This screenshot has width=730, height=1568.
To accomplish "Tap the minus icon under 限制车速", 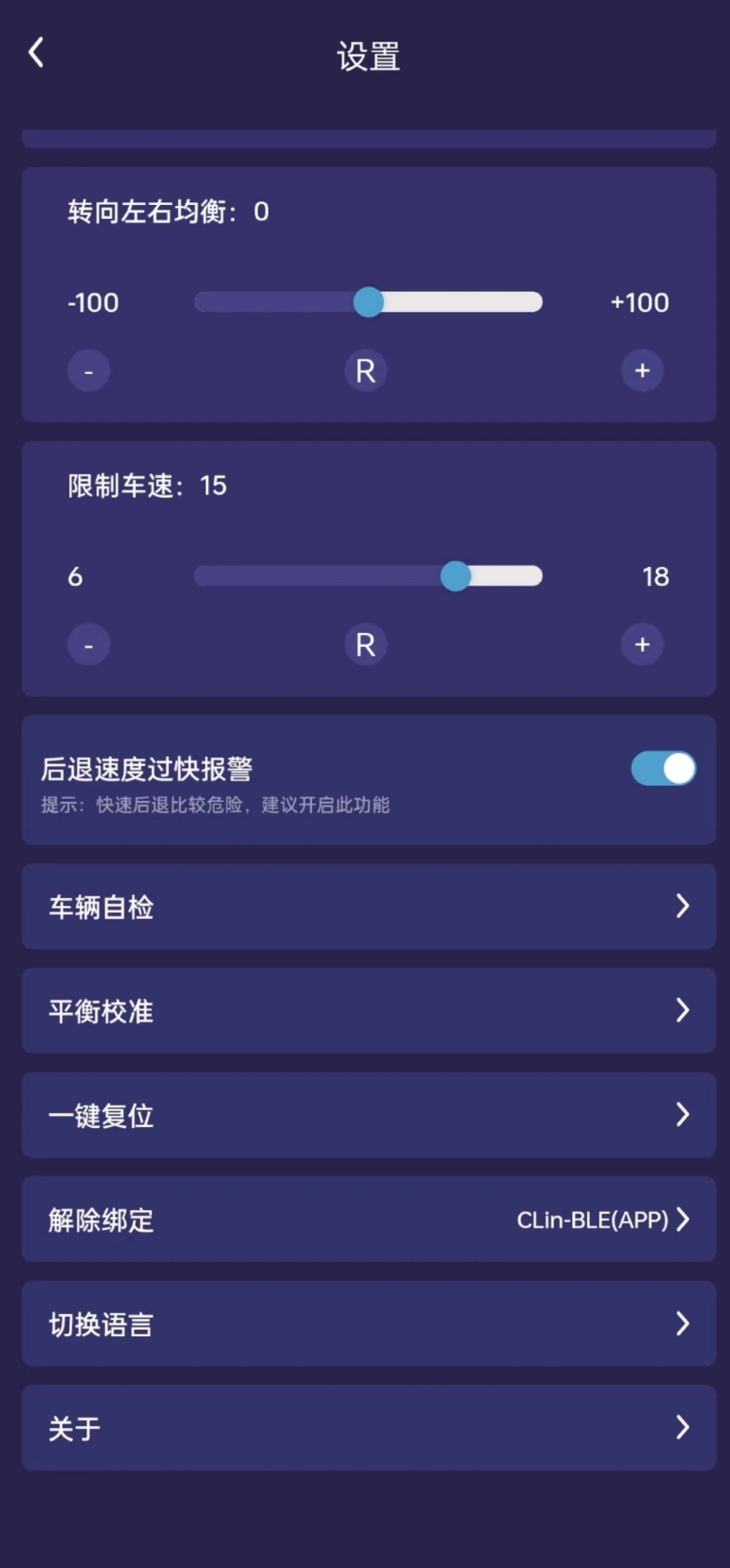I will pos(88,644).
